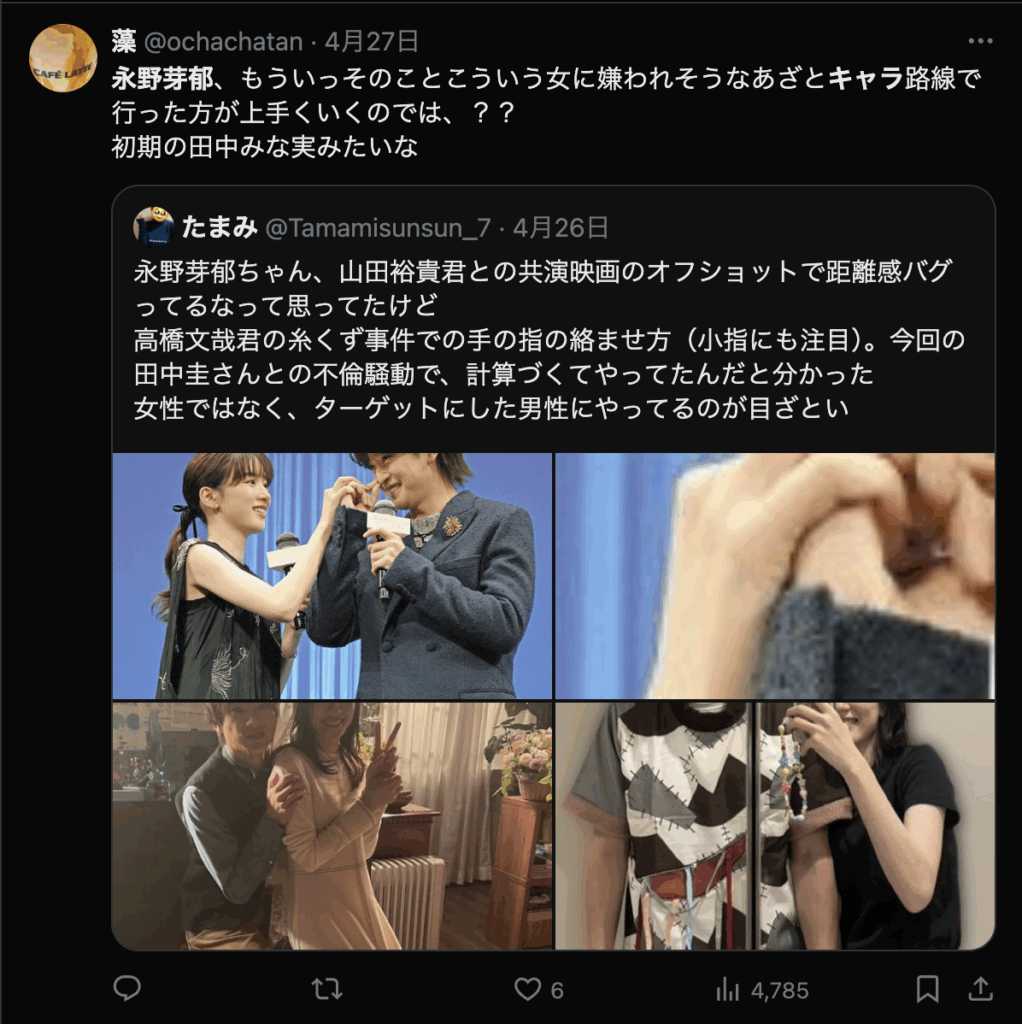This screenshot has width=1022, height=1024.
Task: Open the quoted tweet by たまみ
Action: click(552, 340)
